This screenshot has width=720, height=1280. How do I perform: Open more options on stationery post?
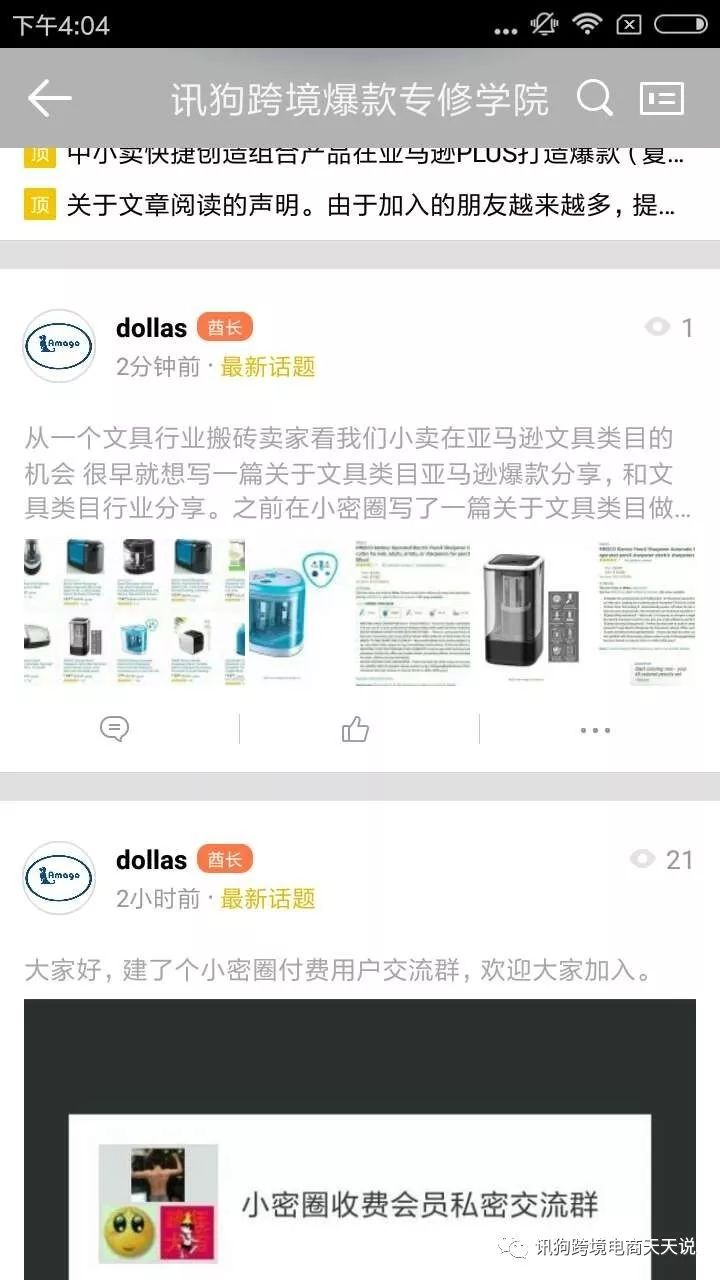point(595,730)
